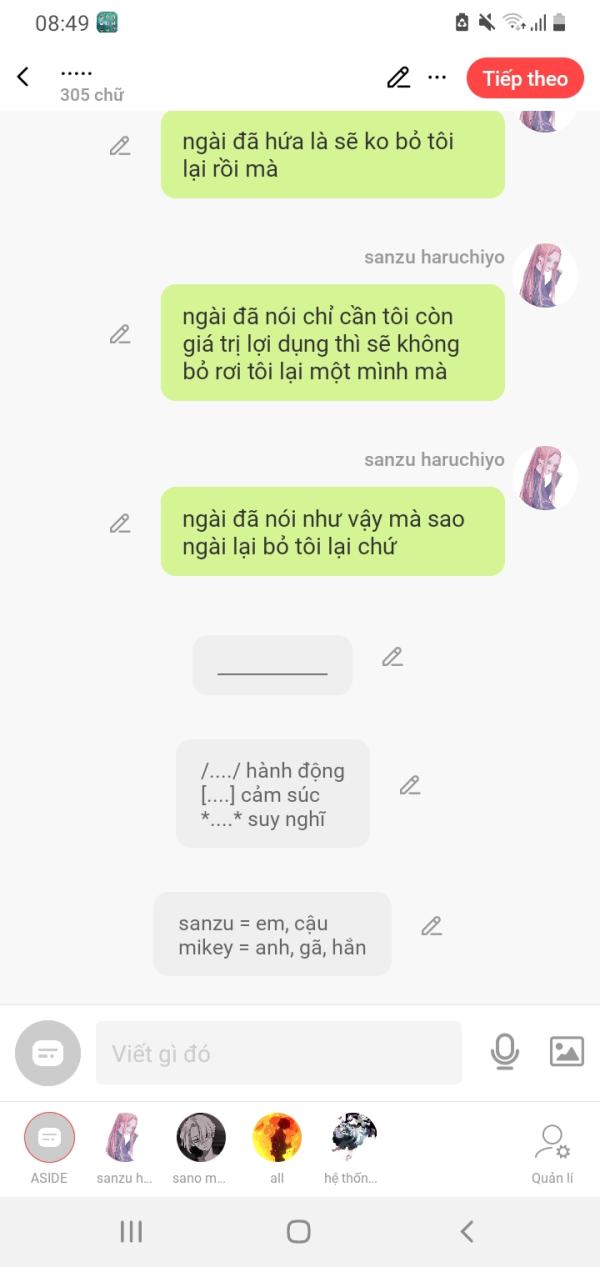Edit the "sanzu = em, cậu" note
Image resolution: width=600 pixels, height=1267 pixels.
point(431,926)
